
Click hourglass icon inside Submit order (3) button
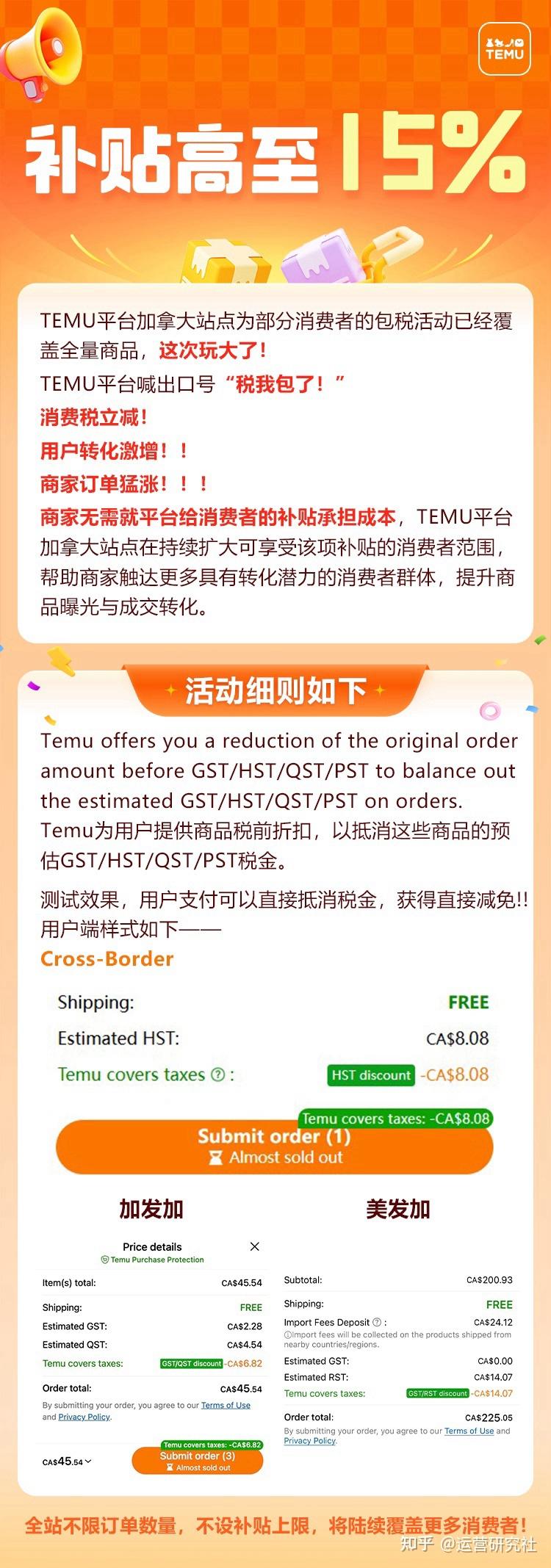tap(170, 1468)
